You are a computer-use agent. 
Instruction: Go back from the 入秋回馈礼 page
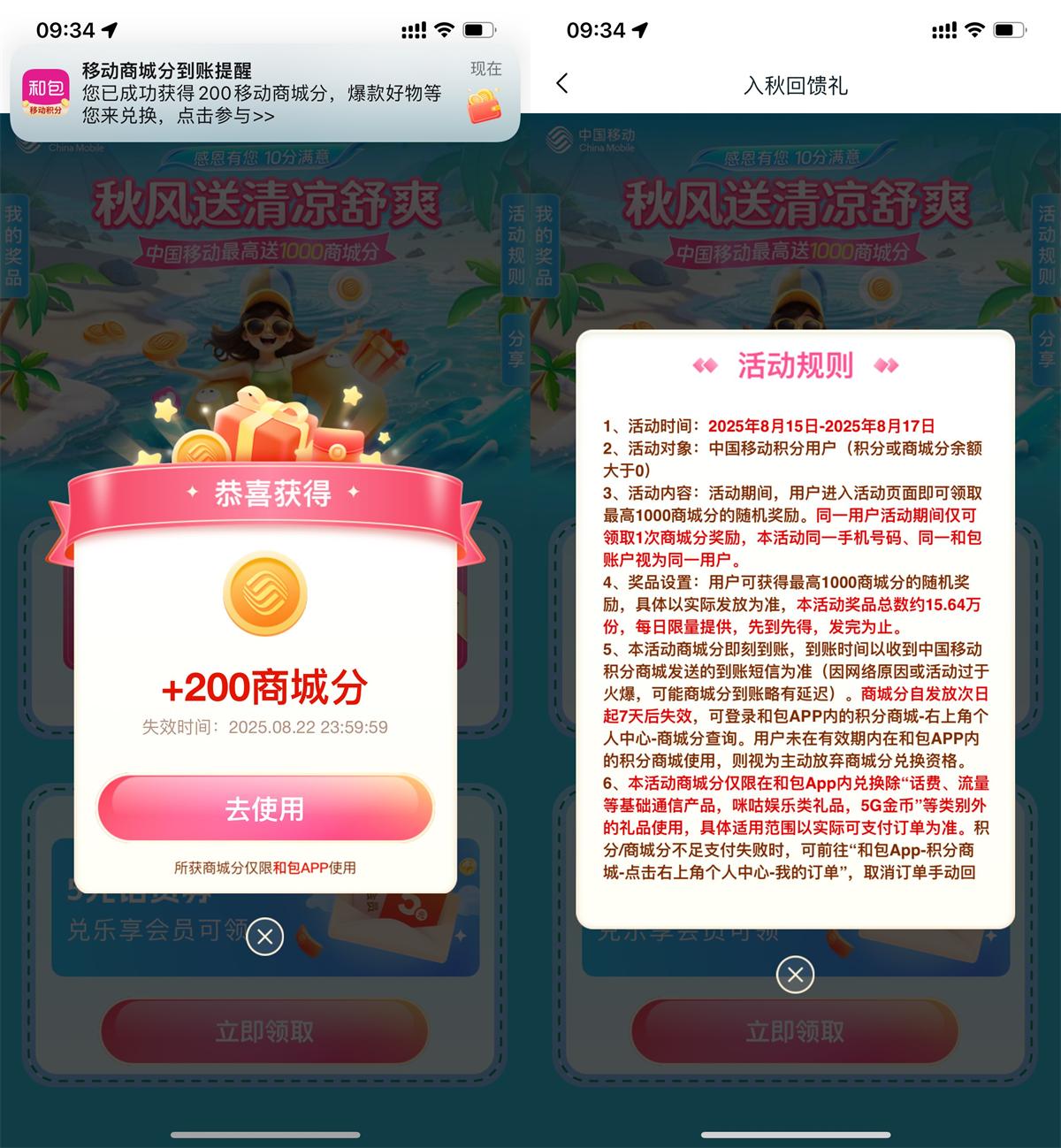562,84
